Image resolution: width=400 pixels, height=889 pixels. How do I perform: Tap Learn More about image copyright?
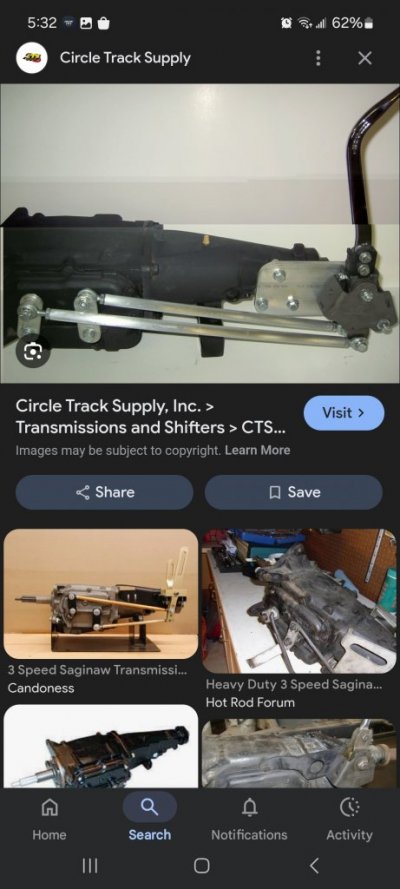[257, 450]
